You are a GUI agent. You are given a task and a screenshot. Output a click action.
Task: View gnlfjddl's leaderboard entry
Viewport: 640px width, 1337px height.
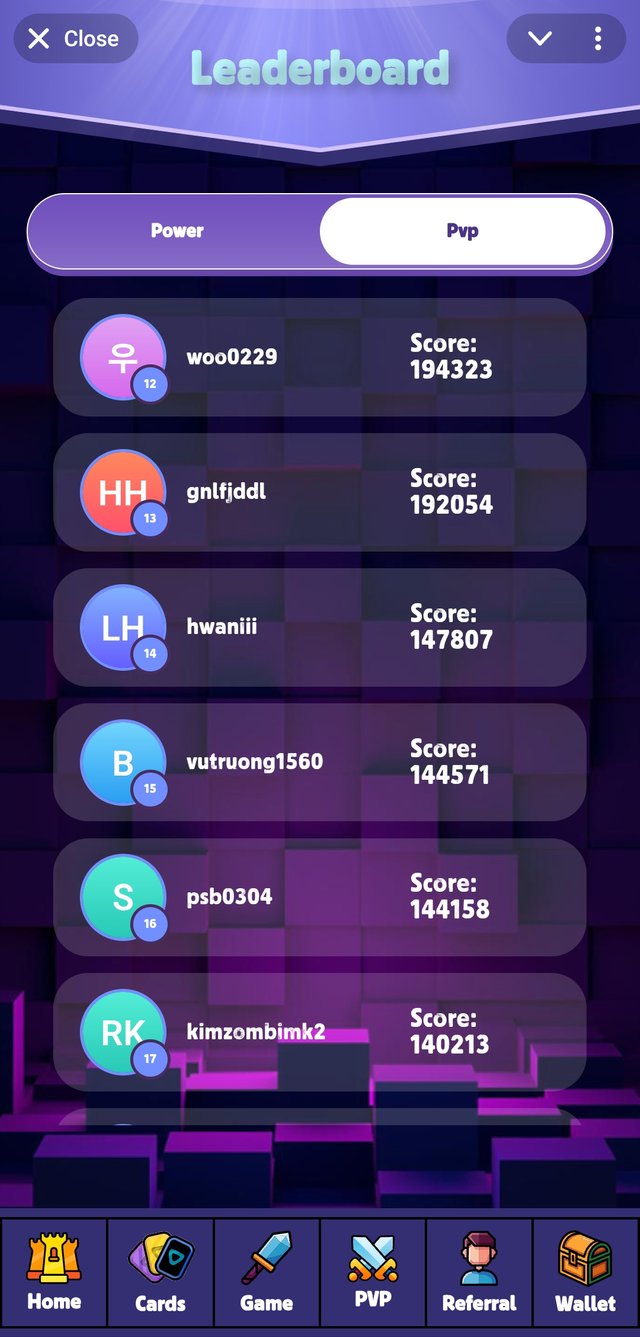(x=319, y=492)
